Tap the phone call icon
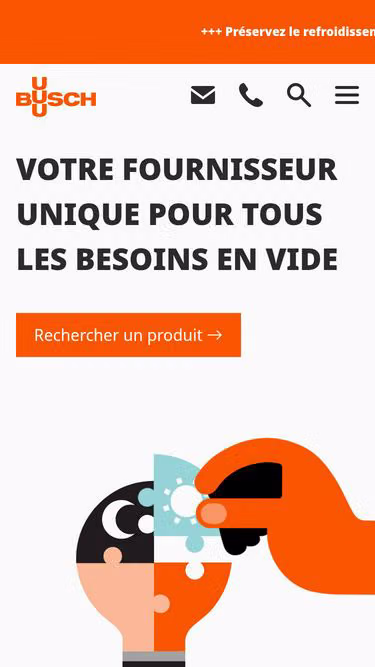Screen dimensions: 375x667 251,95
